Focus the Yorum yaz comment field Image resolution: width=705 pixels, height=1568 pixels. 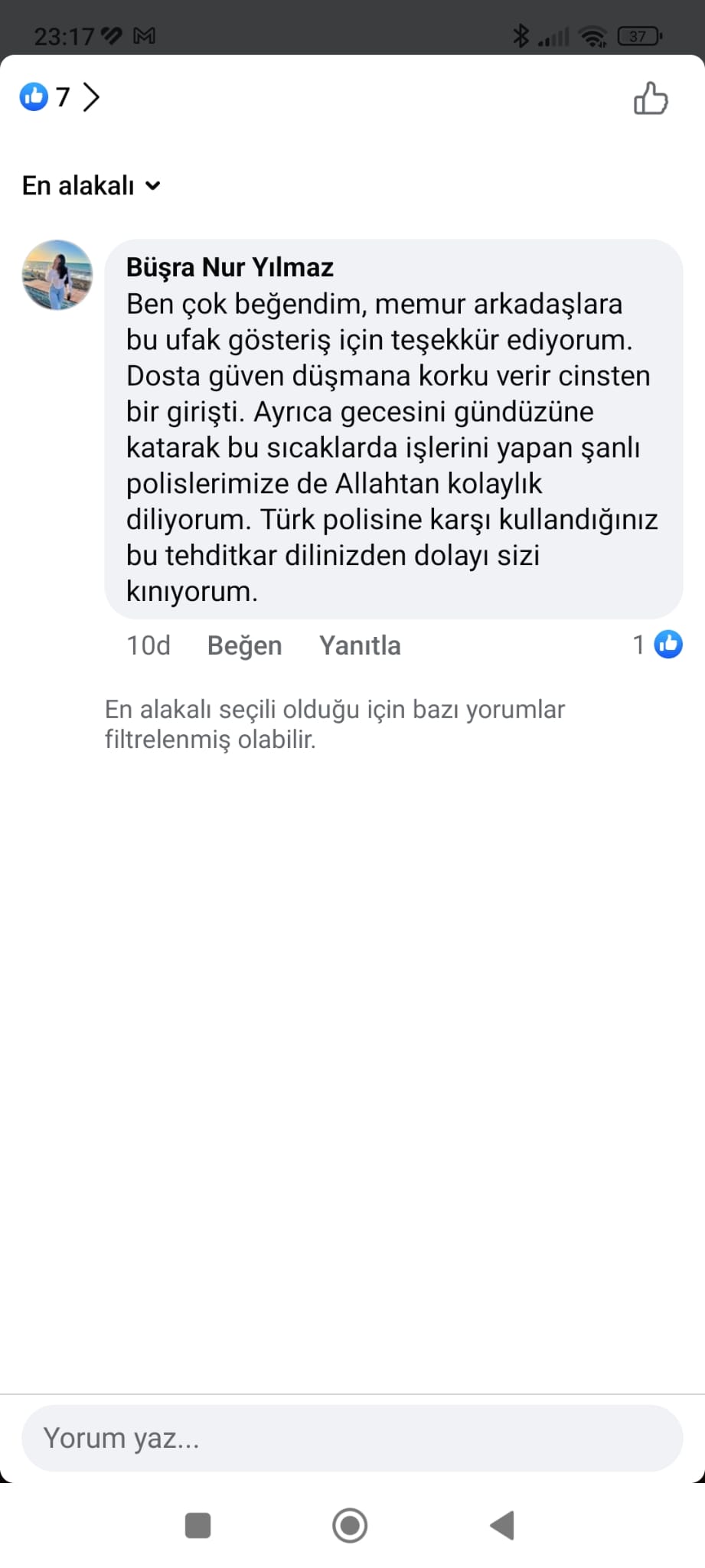[x=352, y=1438]
